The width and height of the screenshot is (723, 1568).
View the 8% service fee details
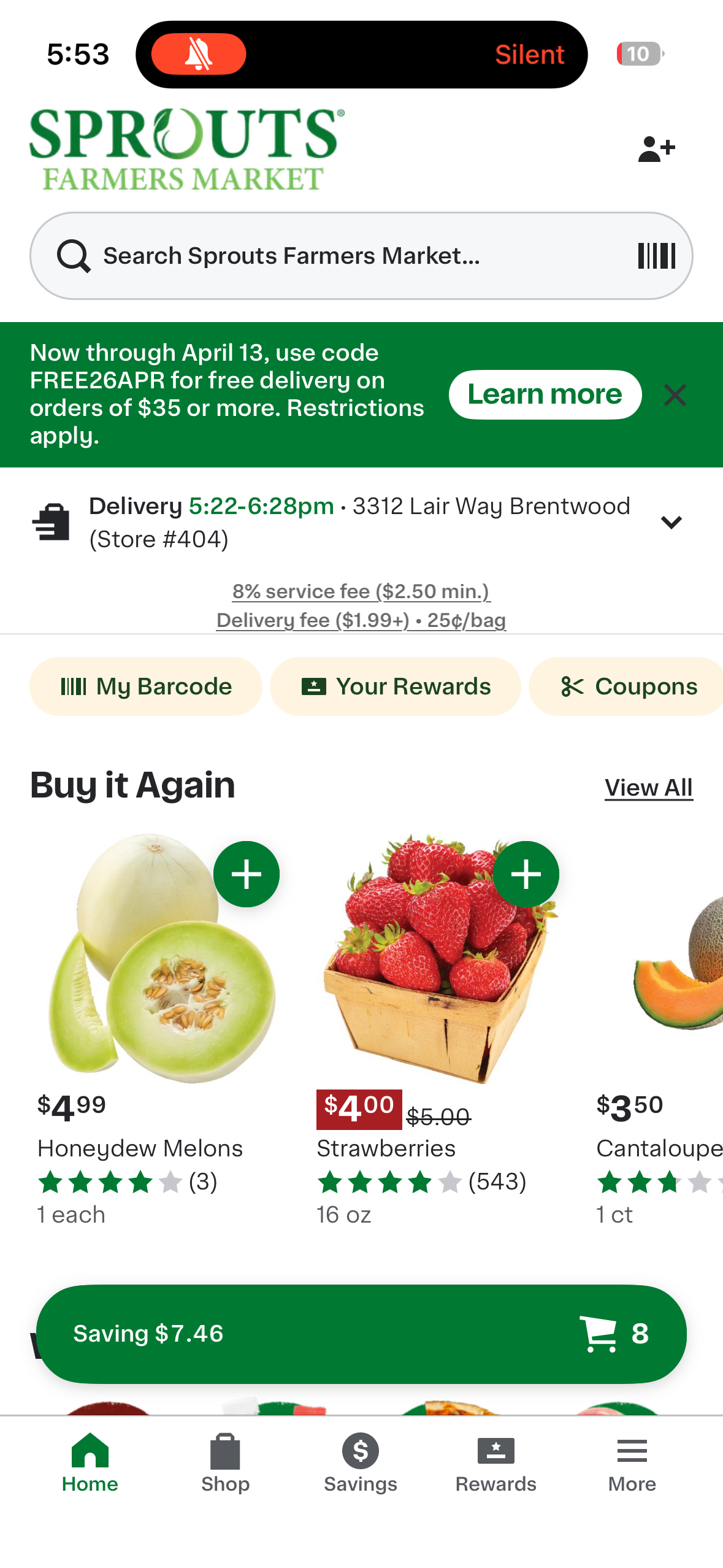(361, 591)
